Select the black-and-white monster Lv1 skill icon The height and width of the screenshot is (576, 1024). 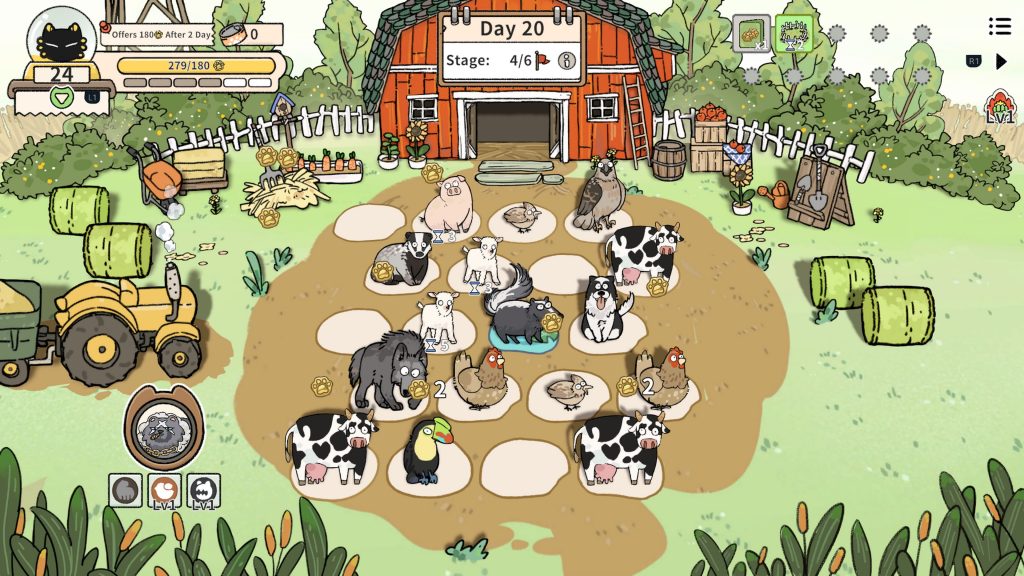click(203, 490)
